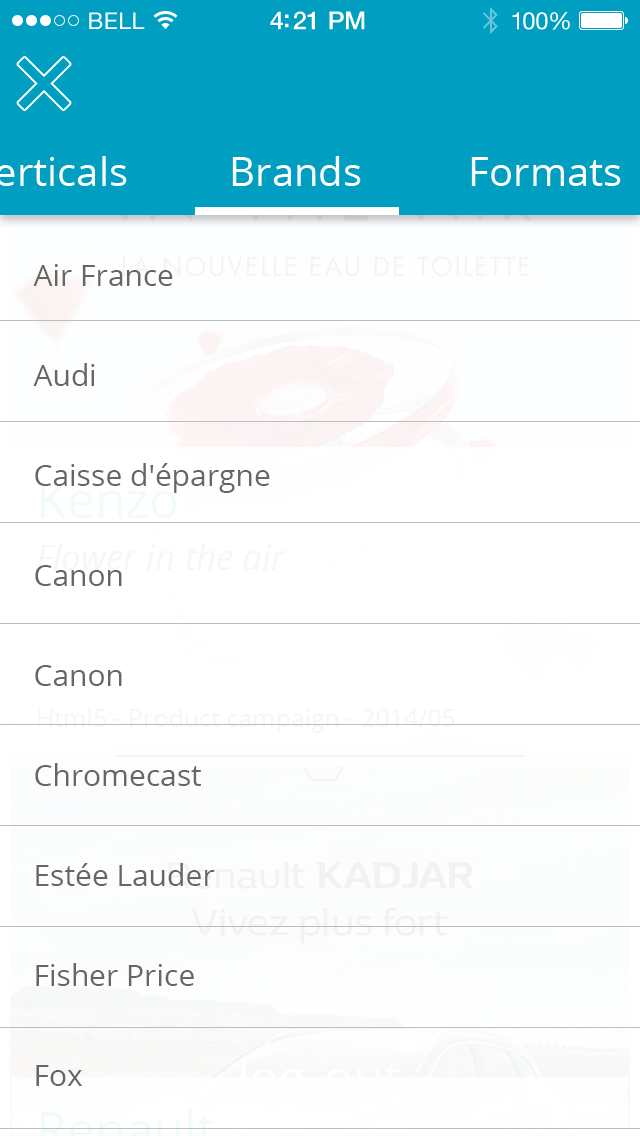Tap the Chromecast brand row
Image resolution: width=640 pixels, height=1136 pixels.
320,775
